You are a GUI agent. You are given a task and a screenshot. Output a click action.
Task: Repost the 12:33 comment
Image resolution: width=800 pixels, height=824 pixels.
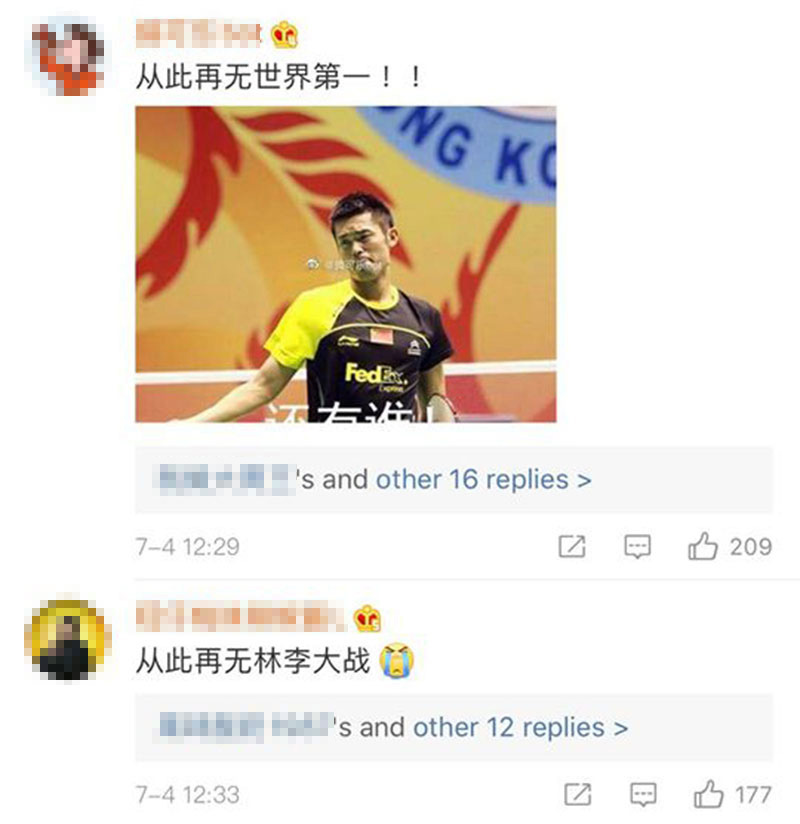(x=577, y=795)
